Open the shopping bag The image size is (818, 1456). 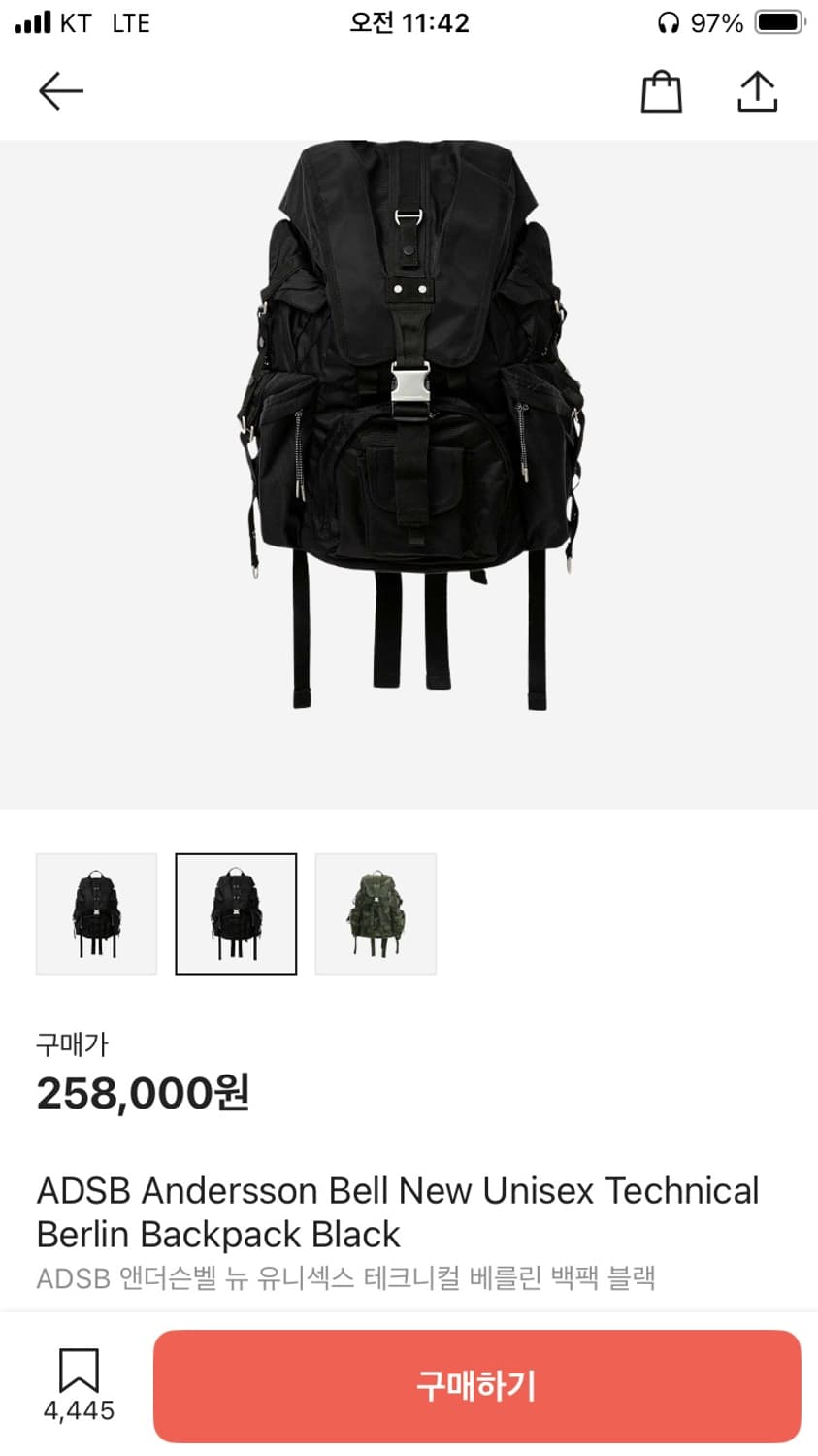[x=661, y=93]
